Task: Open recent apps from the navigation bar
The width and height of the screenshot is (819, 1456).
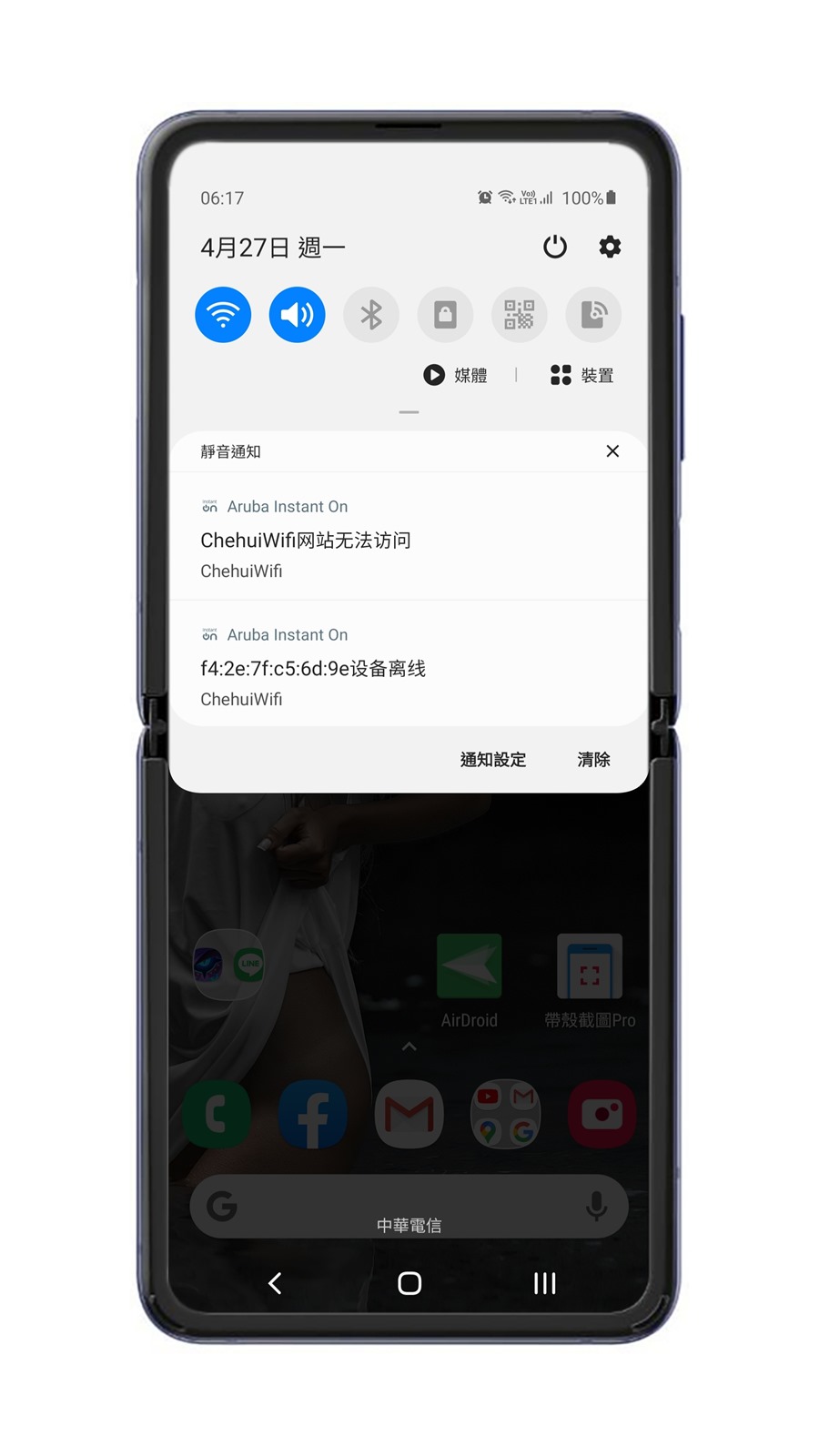Action: click(x=544, y=1283)
